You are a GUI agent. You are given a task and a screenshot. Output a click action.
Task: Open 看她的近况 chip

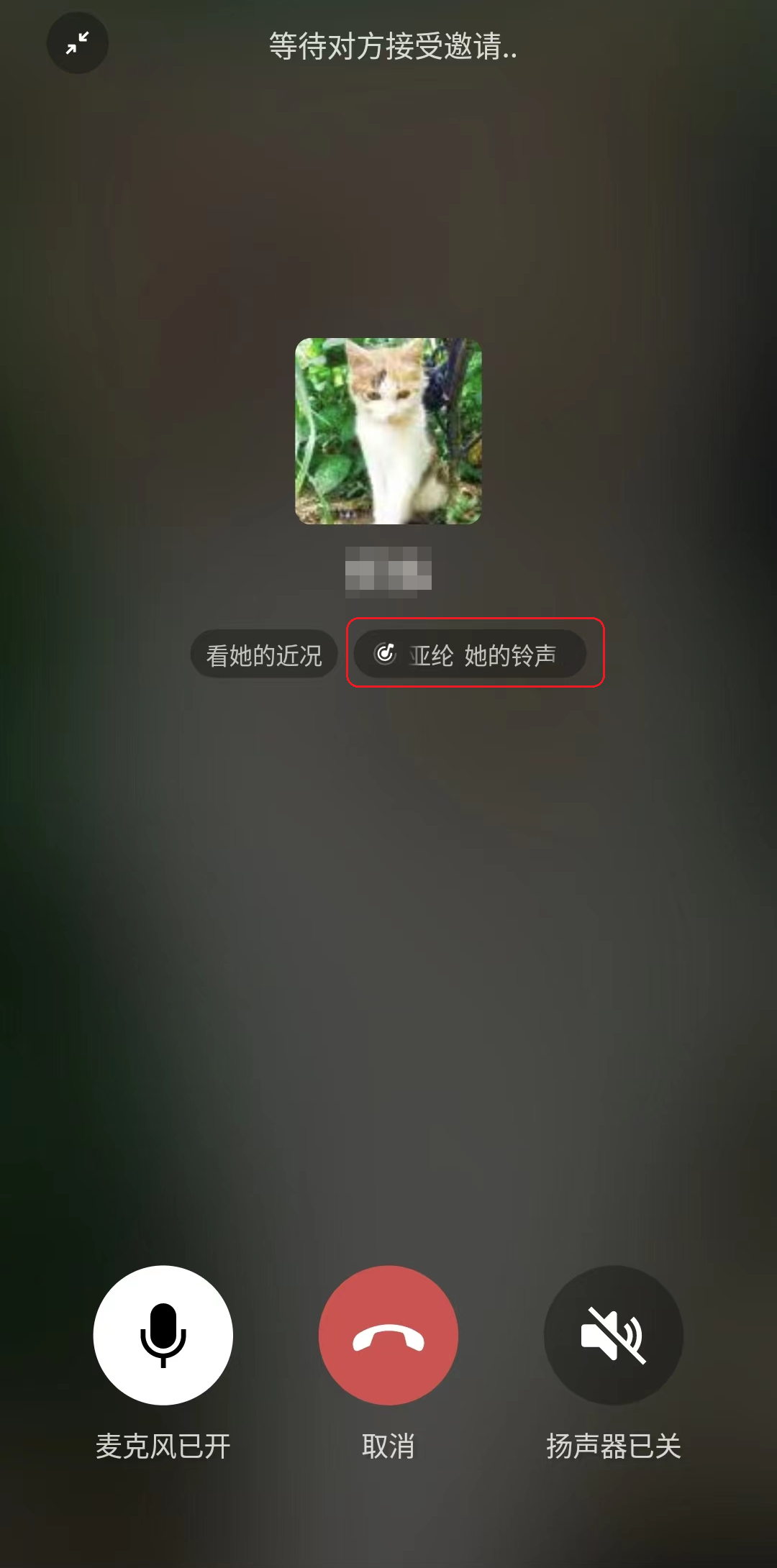click(264, 655)
